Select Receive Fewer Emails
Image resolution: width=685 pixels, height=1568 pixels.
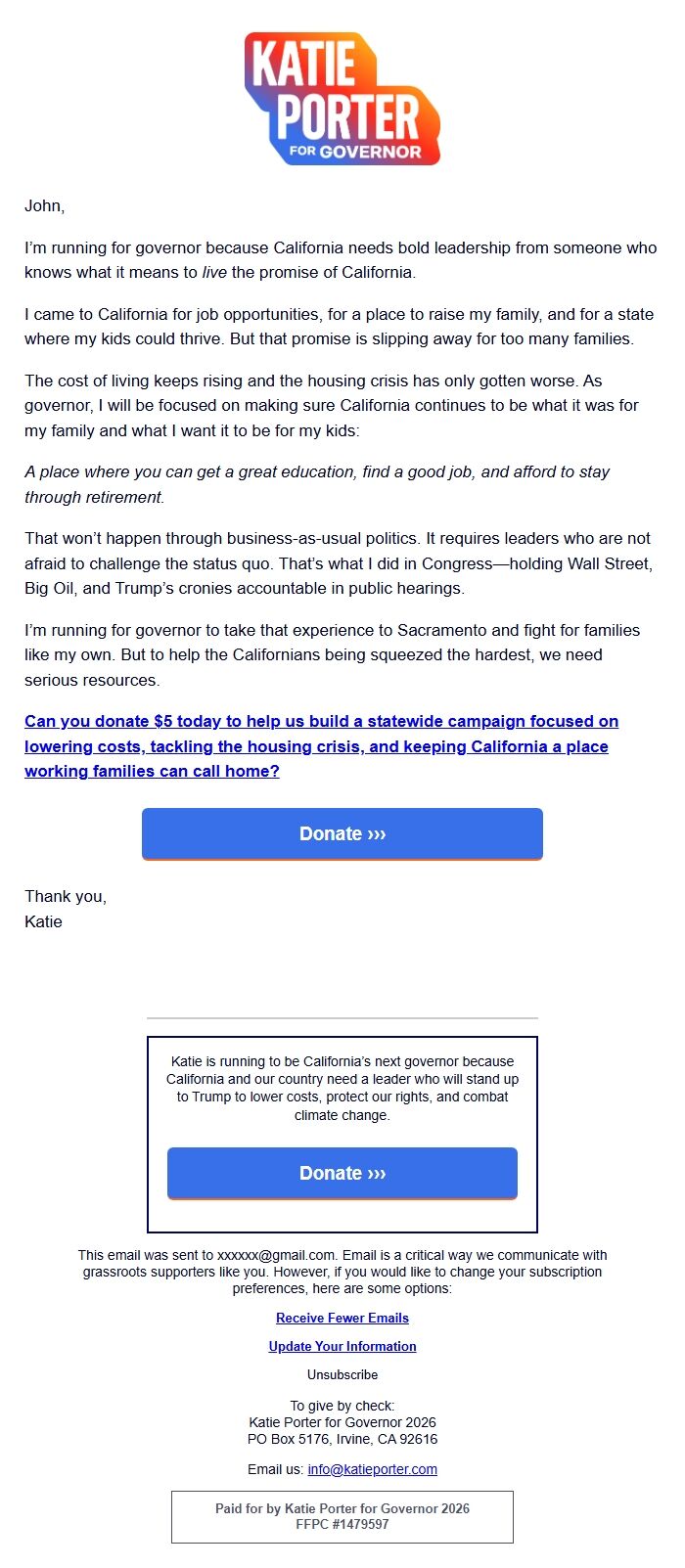click(x=342, y=1318)
